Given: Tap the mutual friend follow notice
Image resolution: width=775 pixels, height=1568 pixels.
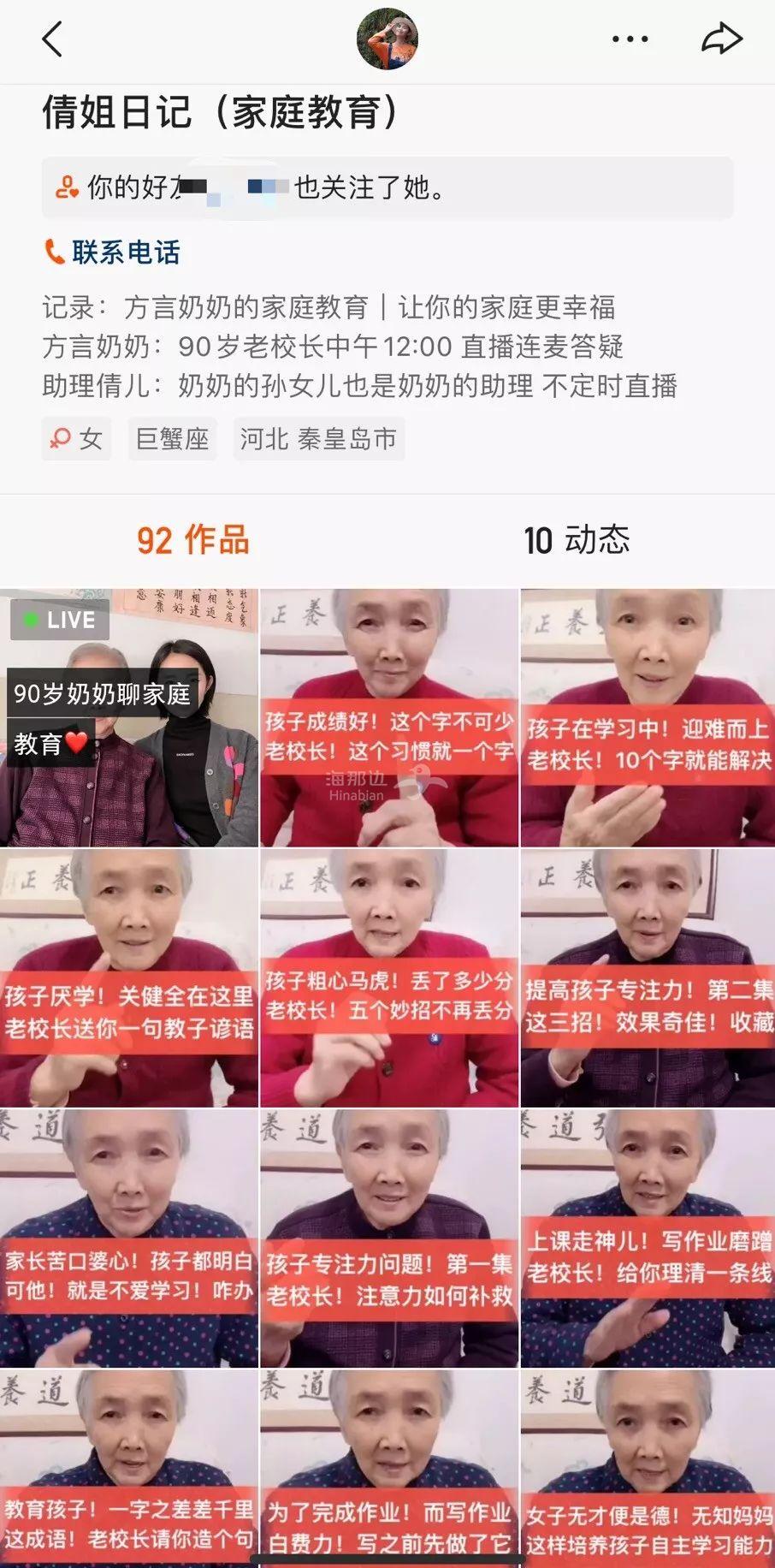Looking at the screenshot, I should [387, 187].
